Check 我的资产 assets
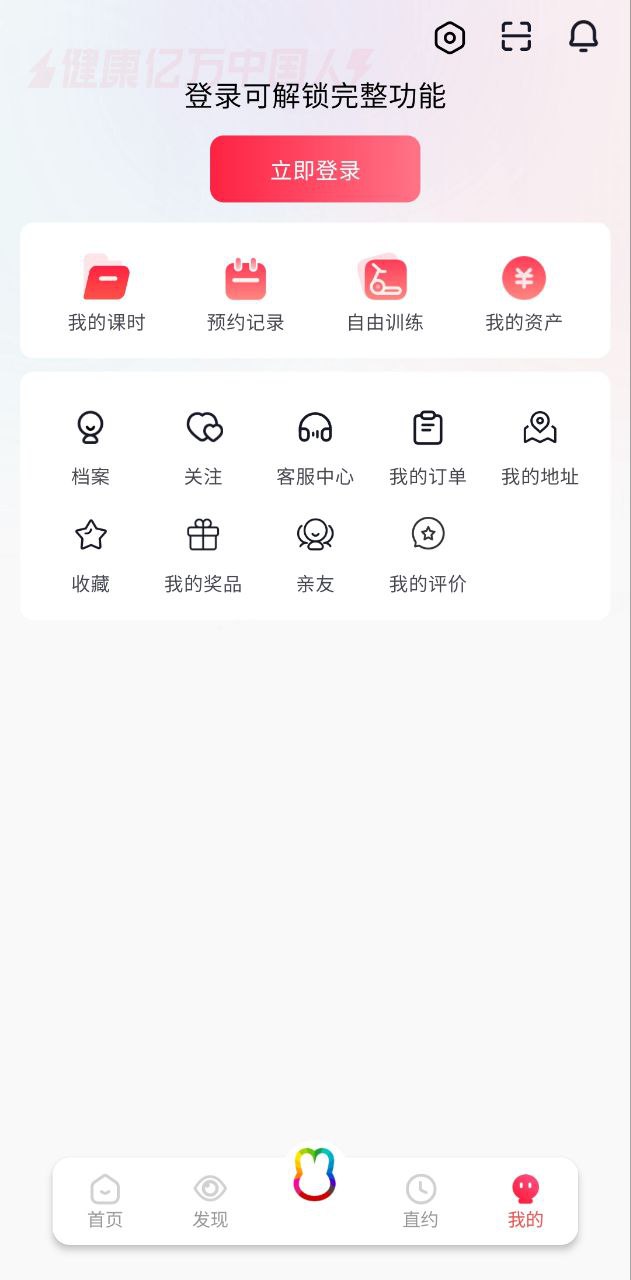The height and width of the screenshot is (1280, 631). (524, 294)
